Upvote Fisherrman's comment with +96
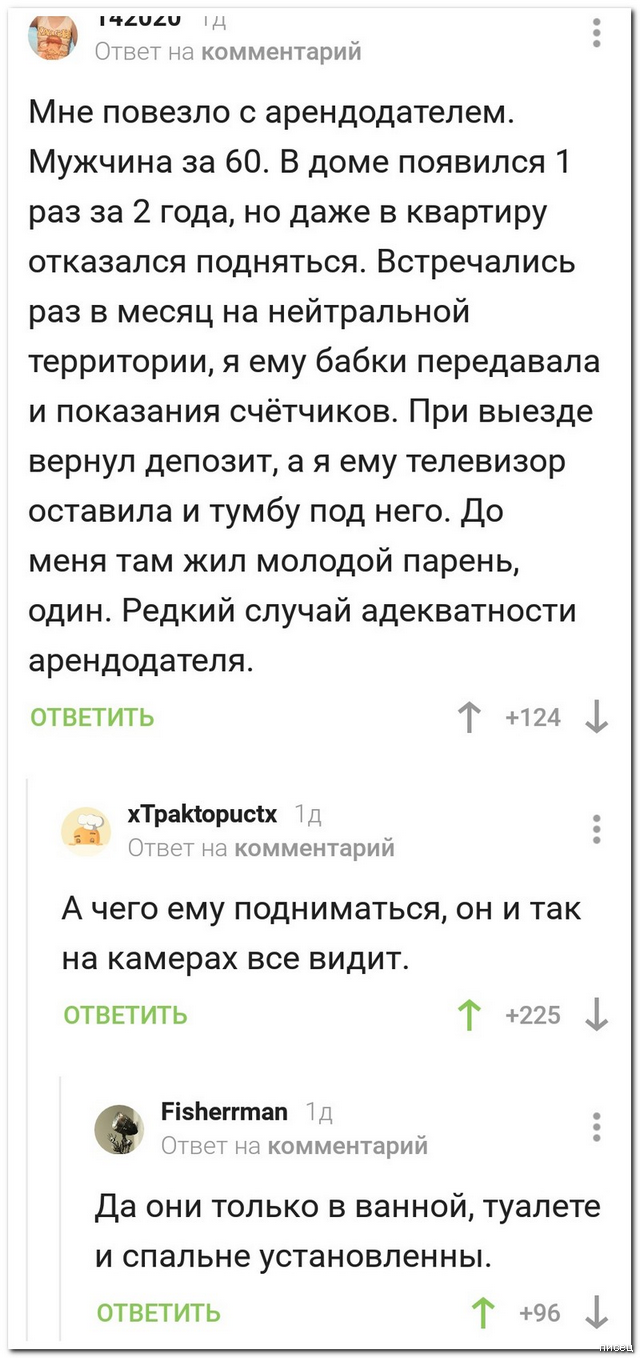The image size is (640, 1358). coord(480,1312)
